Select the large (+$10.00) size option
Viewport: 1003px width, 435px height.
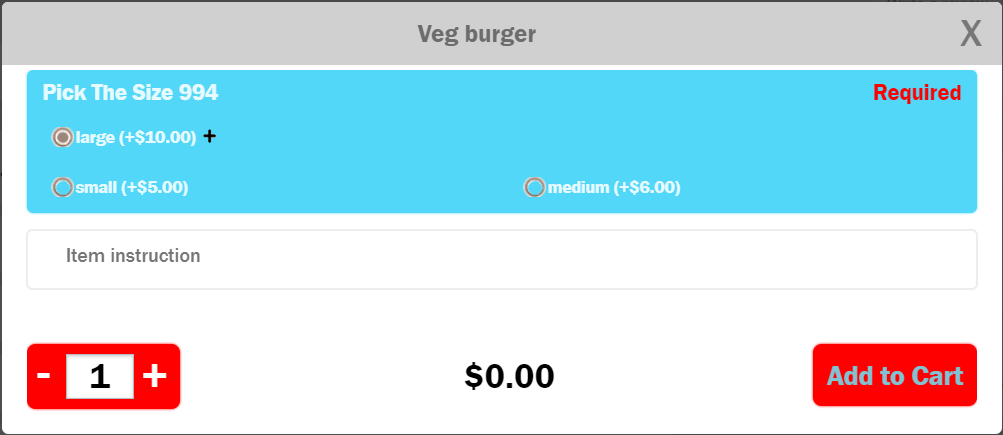pyautogui.click(x=63, y=138)
